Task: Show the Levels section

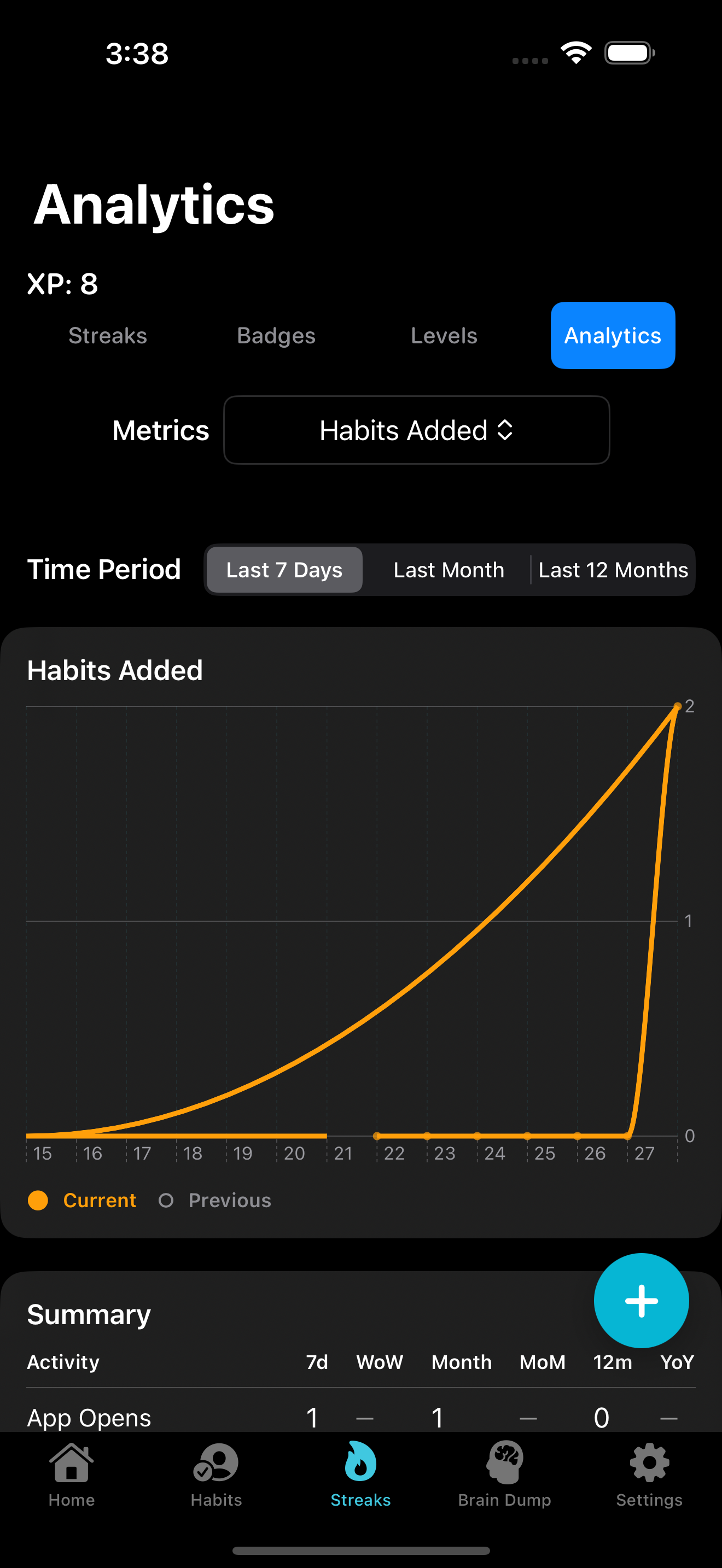Action: 444,335
